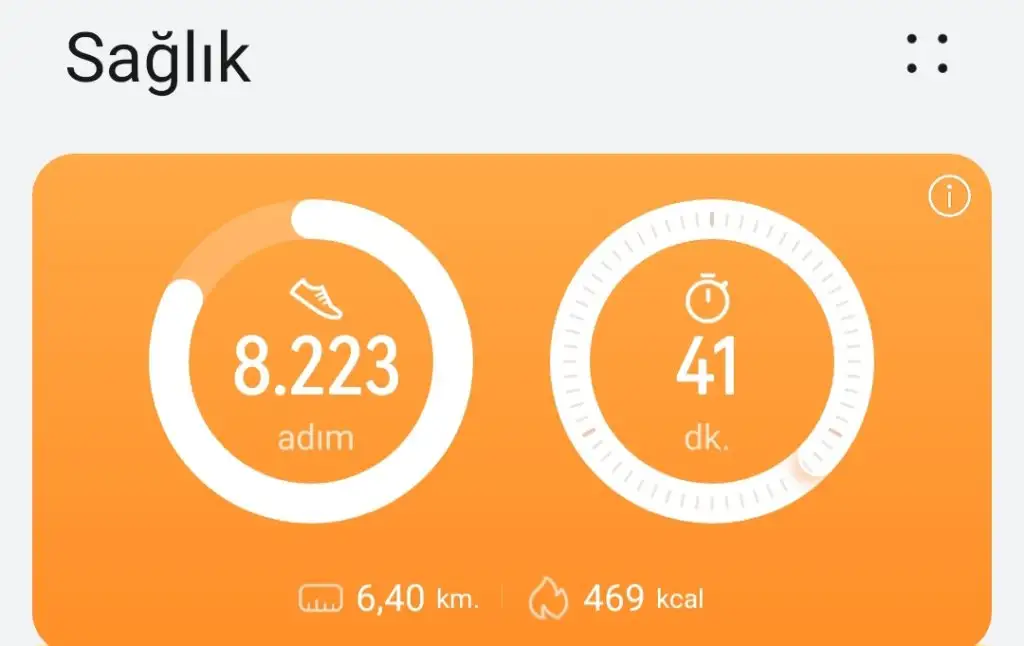Open the 41 dk. activity time ring
Image resolution: width=1024 pixels, height=646 pixels.
(x=711, y=361)
